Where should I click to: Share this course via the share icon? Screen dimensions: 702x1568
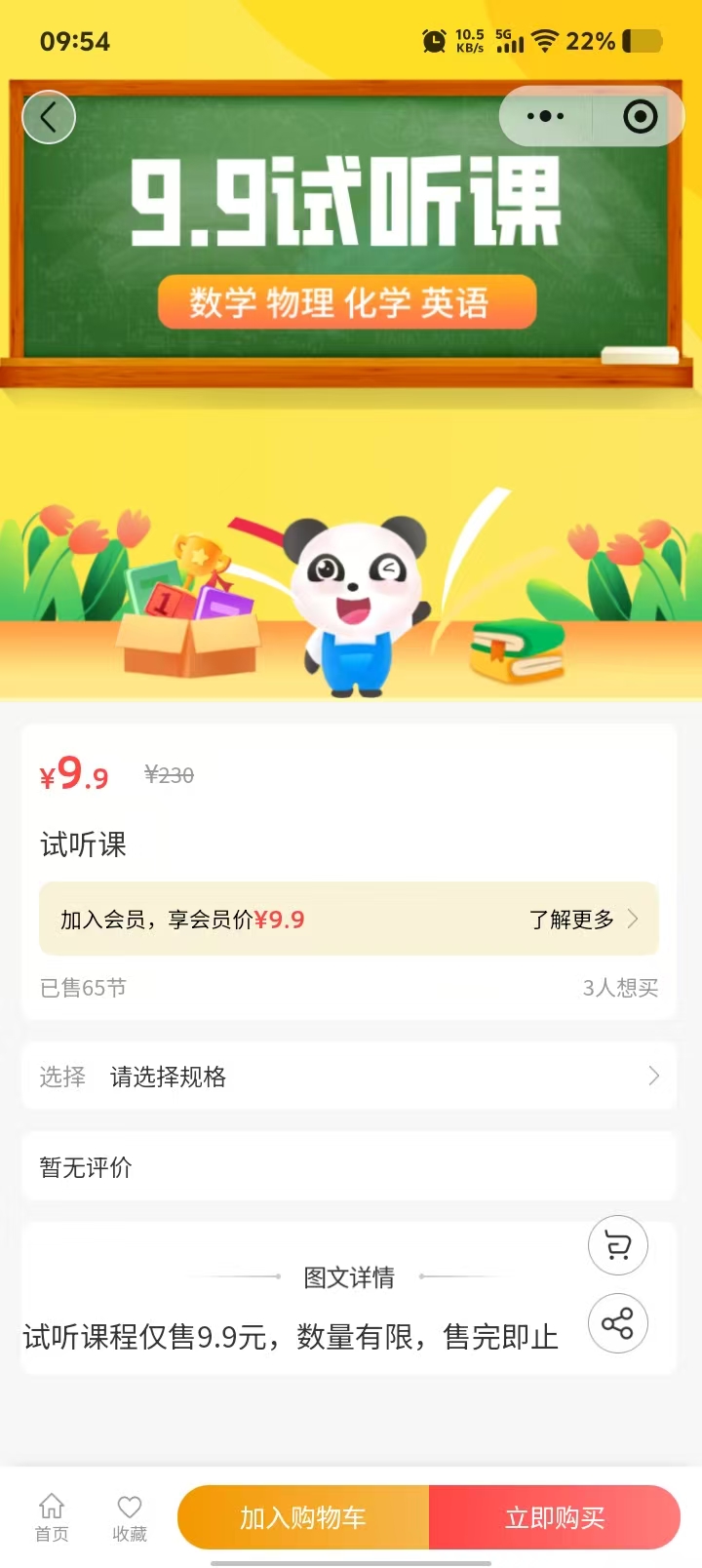tap(618, 1323)
